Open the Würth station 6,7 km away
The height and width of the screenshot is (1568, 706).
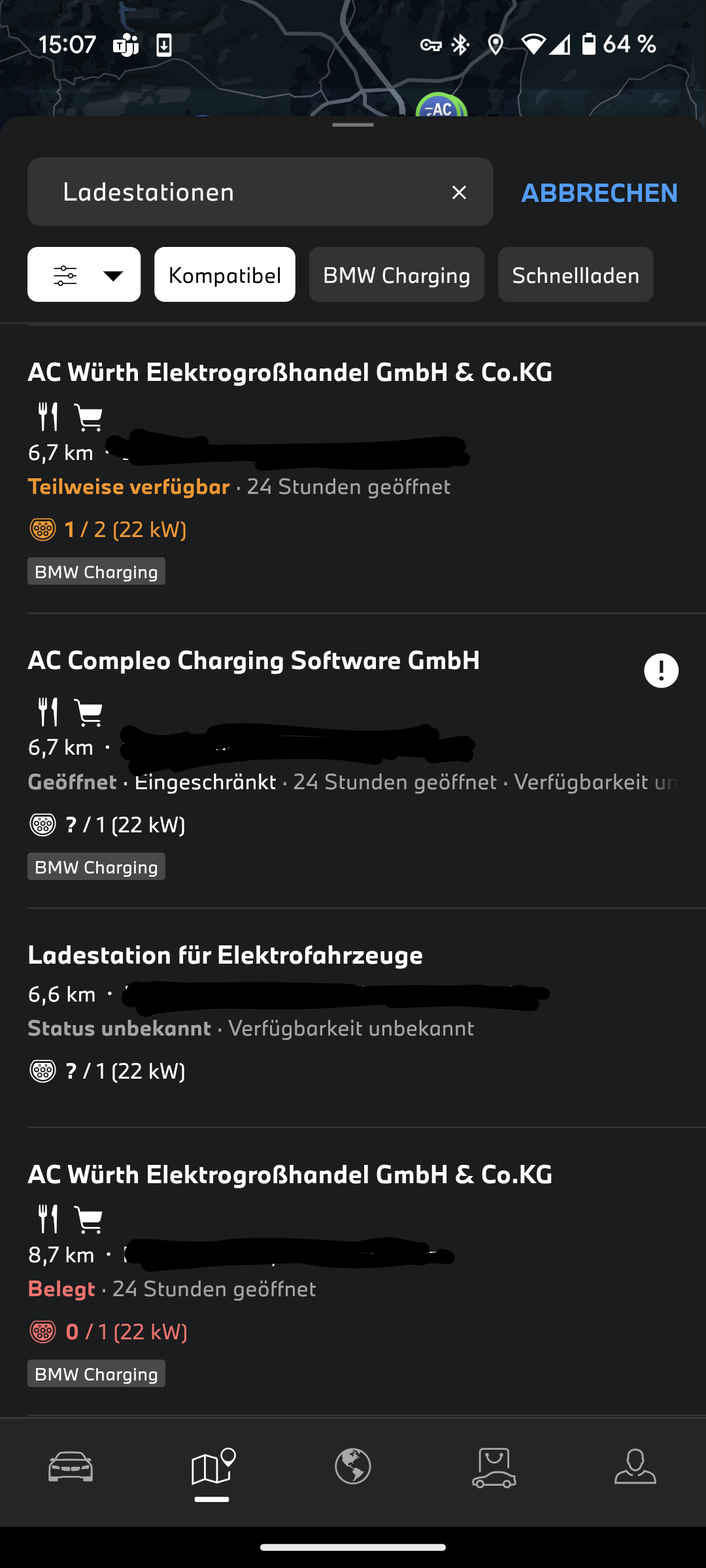pyautogui.click(x=290, y=372)
